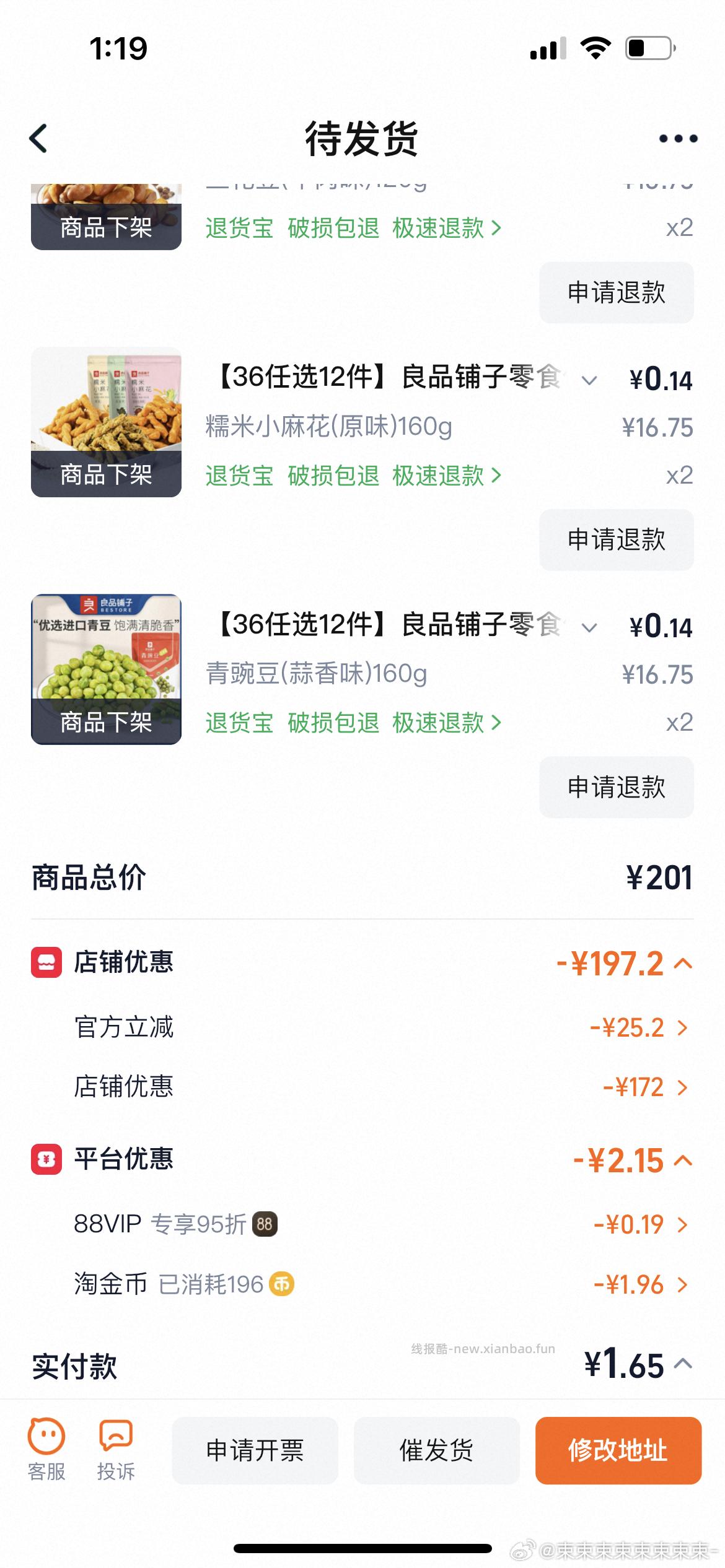Image resolution: width=725 pixels, height=1568 pixels.
Task: Tap the gold coin icon beside 淘金币
Action: coord(283,1284)
